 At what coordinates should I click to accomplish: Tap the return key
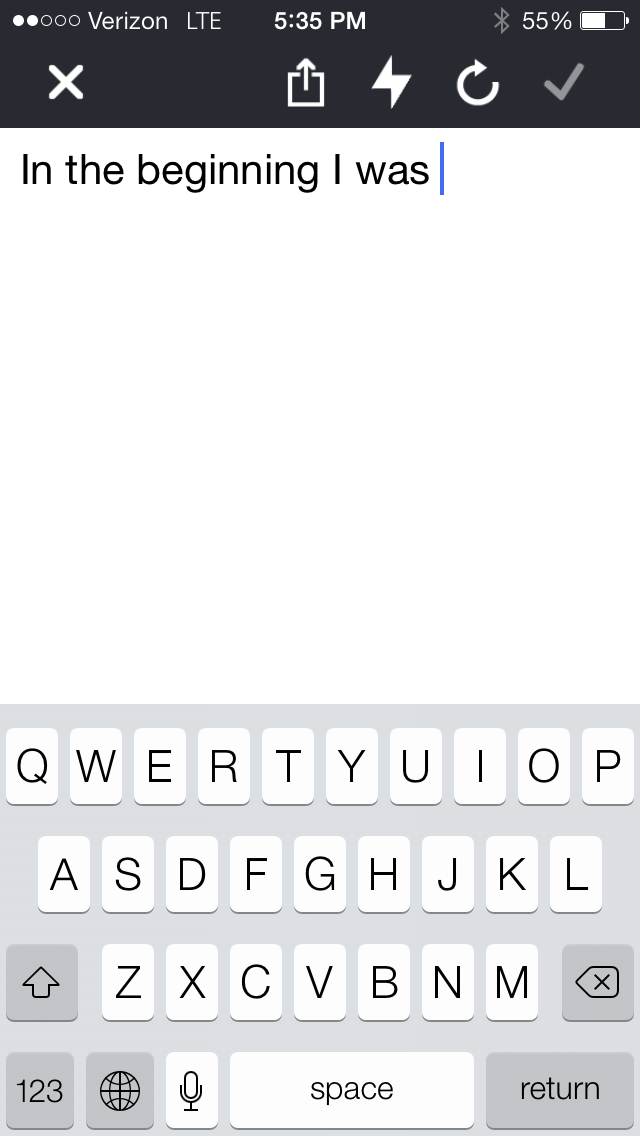pyautogui.click(x=560, y=1090)
